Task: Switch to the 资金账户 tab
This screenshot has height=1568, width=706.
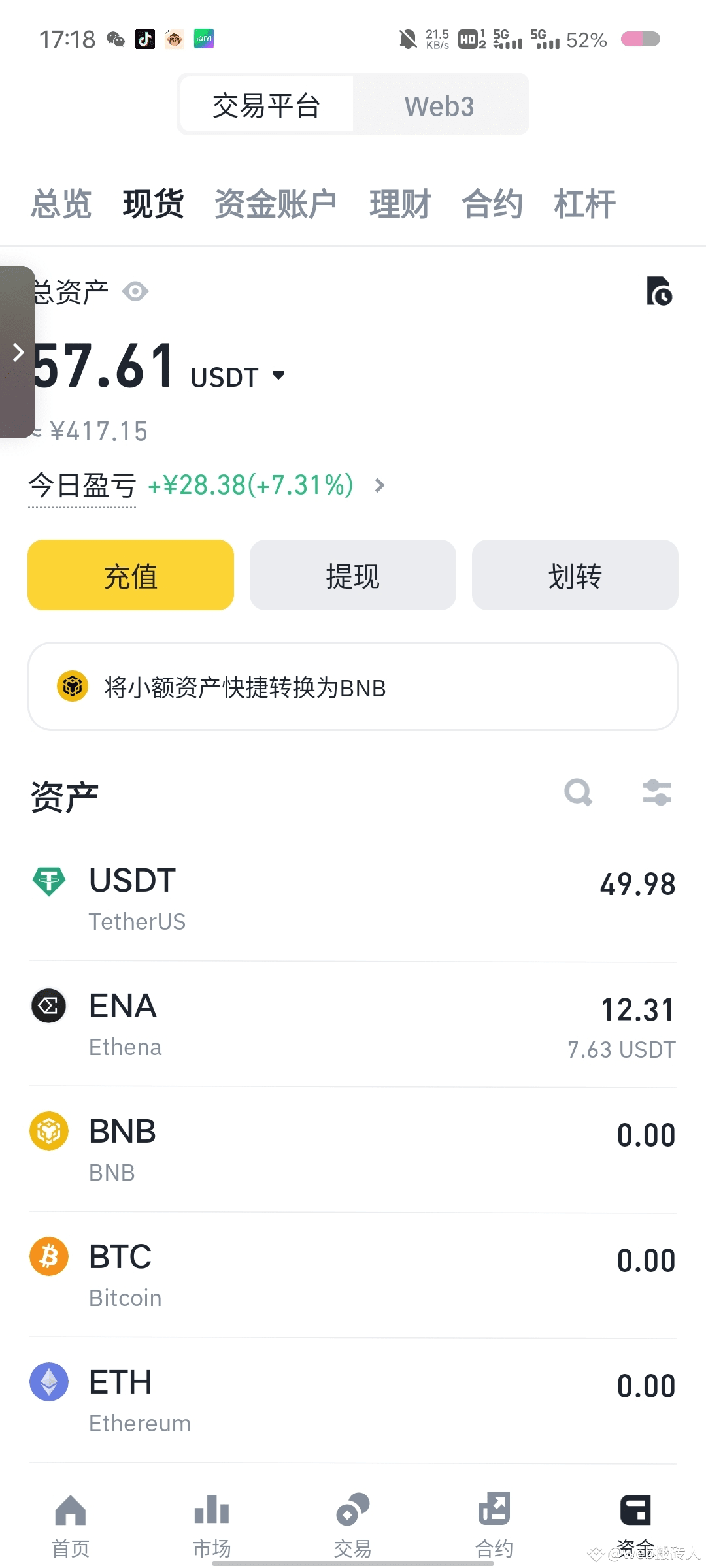Action: pyautogui.click(x=275, y=204)
